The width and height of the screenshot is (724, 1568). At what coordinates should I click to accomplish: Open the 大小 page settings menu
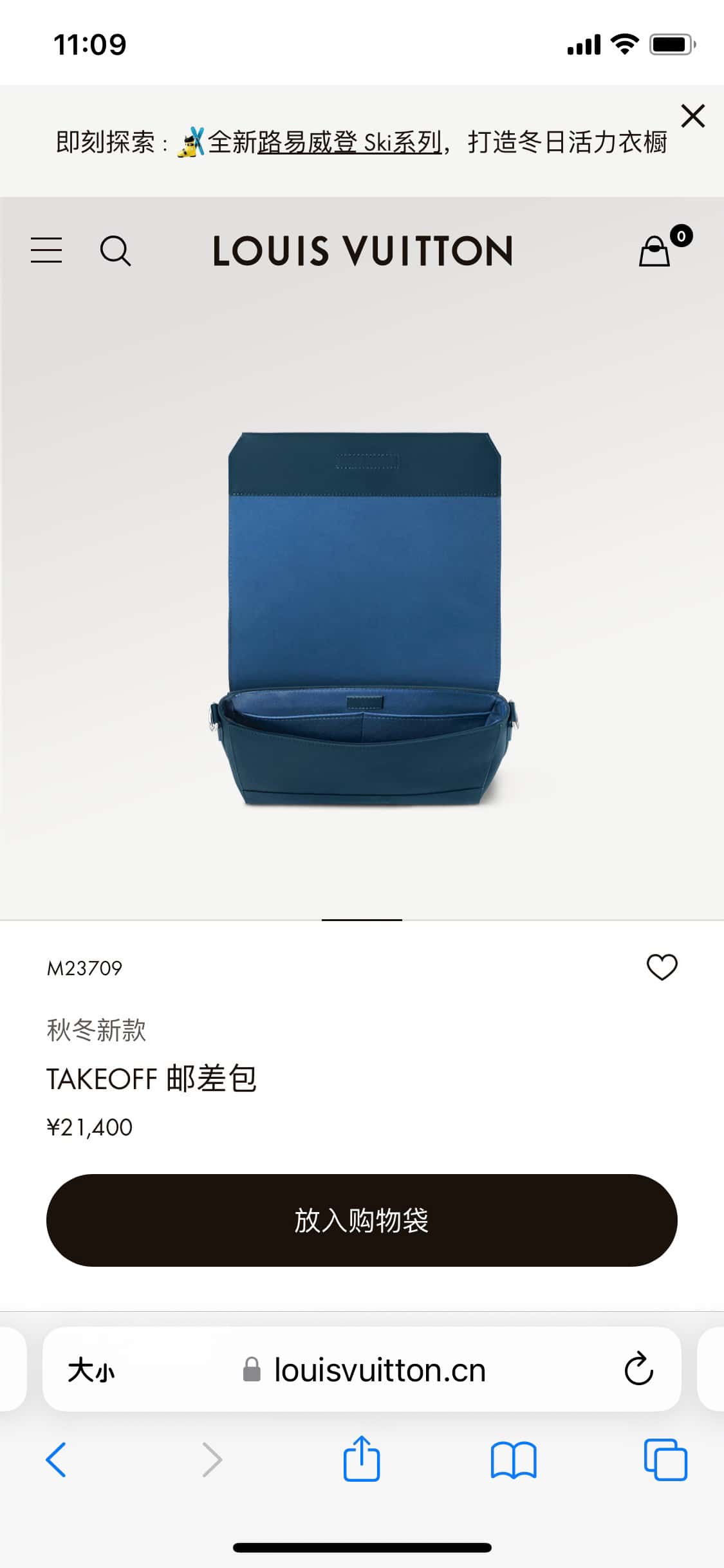point(91,1370)
